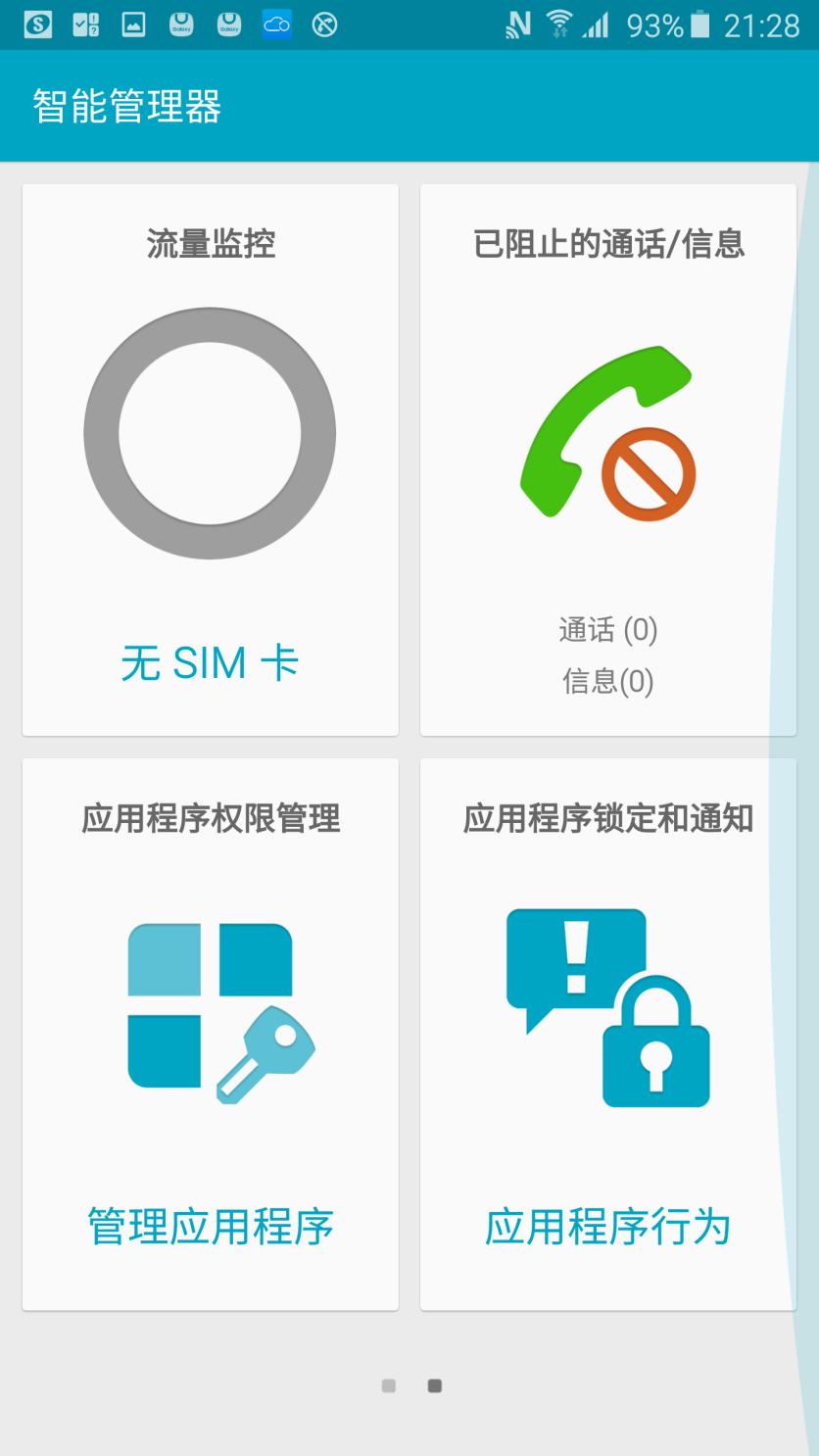Open 应用程序行为

[607, 1226]
